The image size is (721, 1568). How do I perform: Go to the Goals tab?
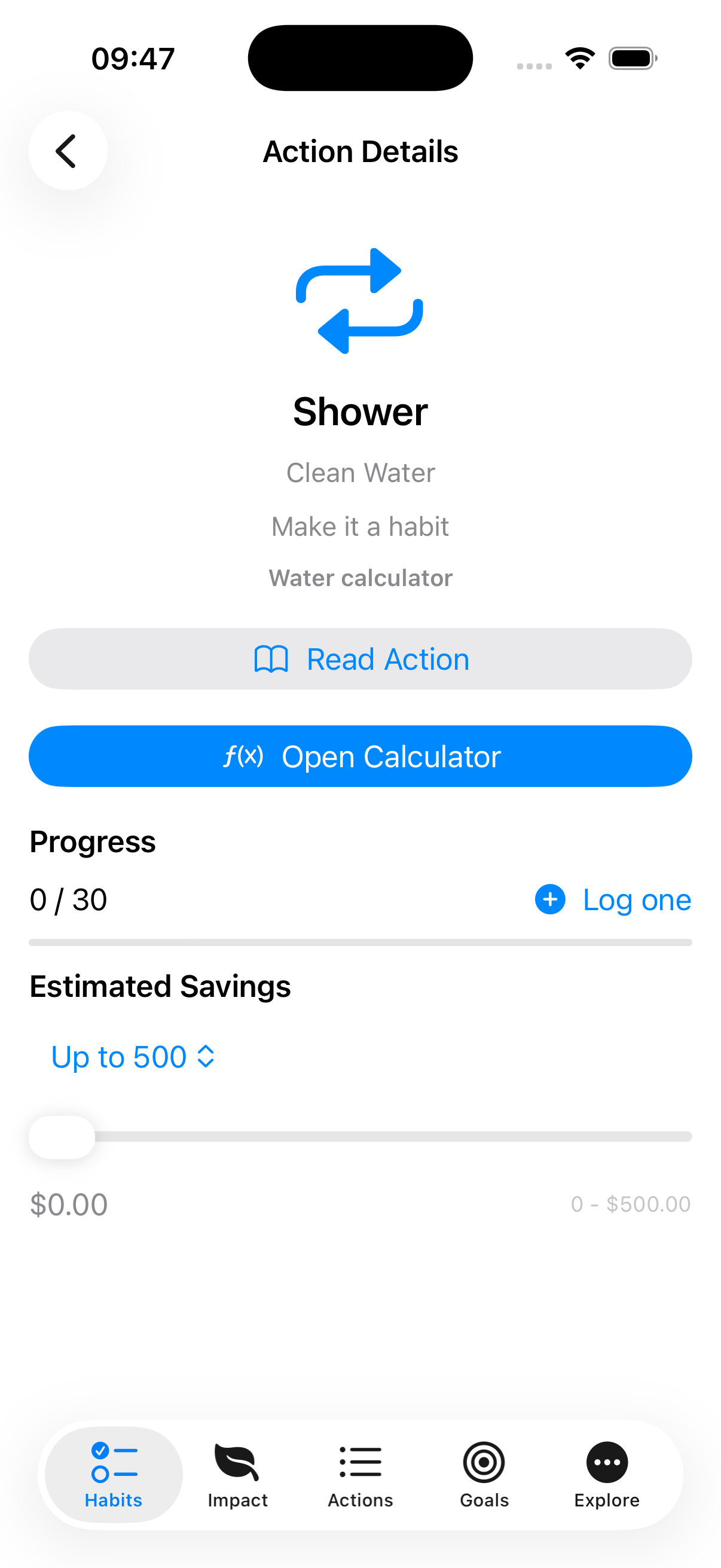484,1474
